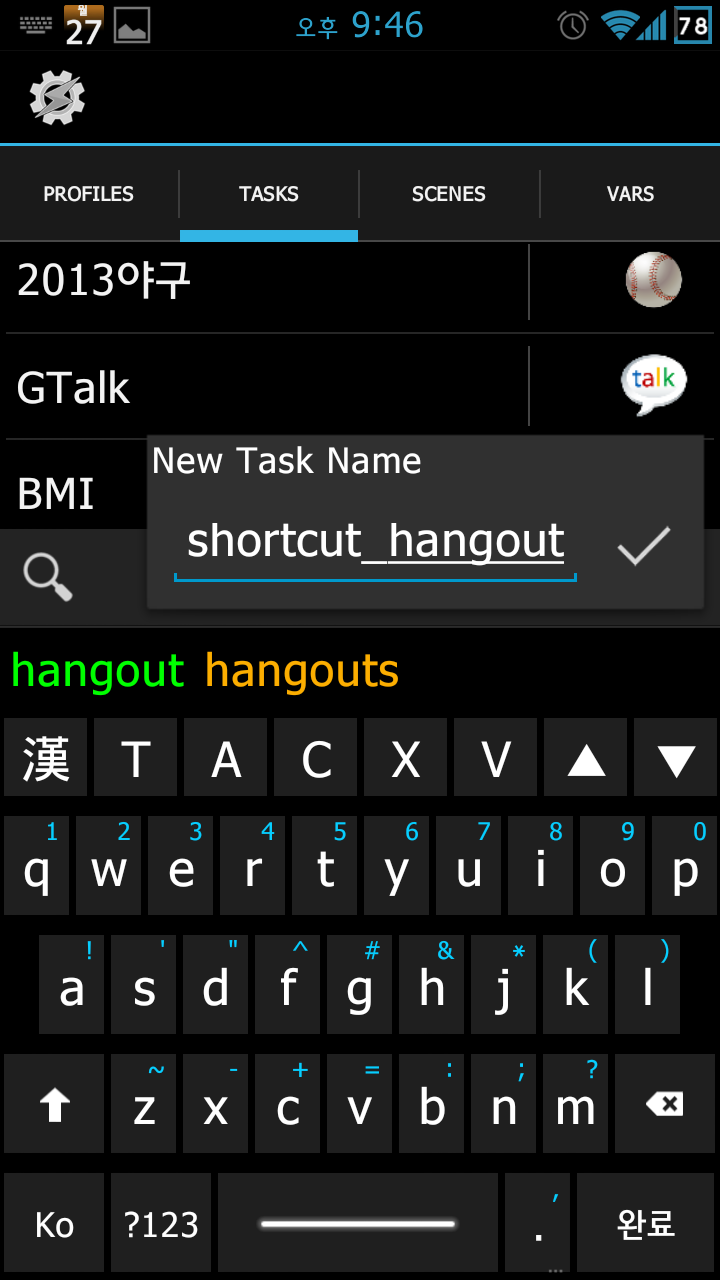This screenshot has height=1280, width=720.
Task: Tap the Tasker gear icon
Action: coord(57,98)
